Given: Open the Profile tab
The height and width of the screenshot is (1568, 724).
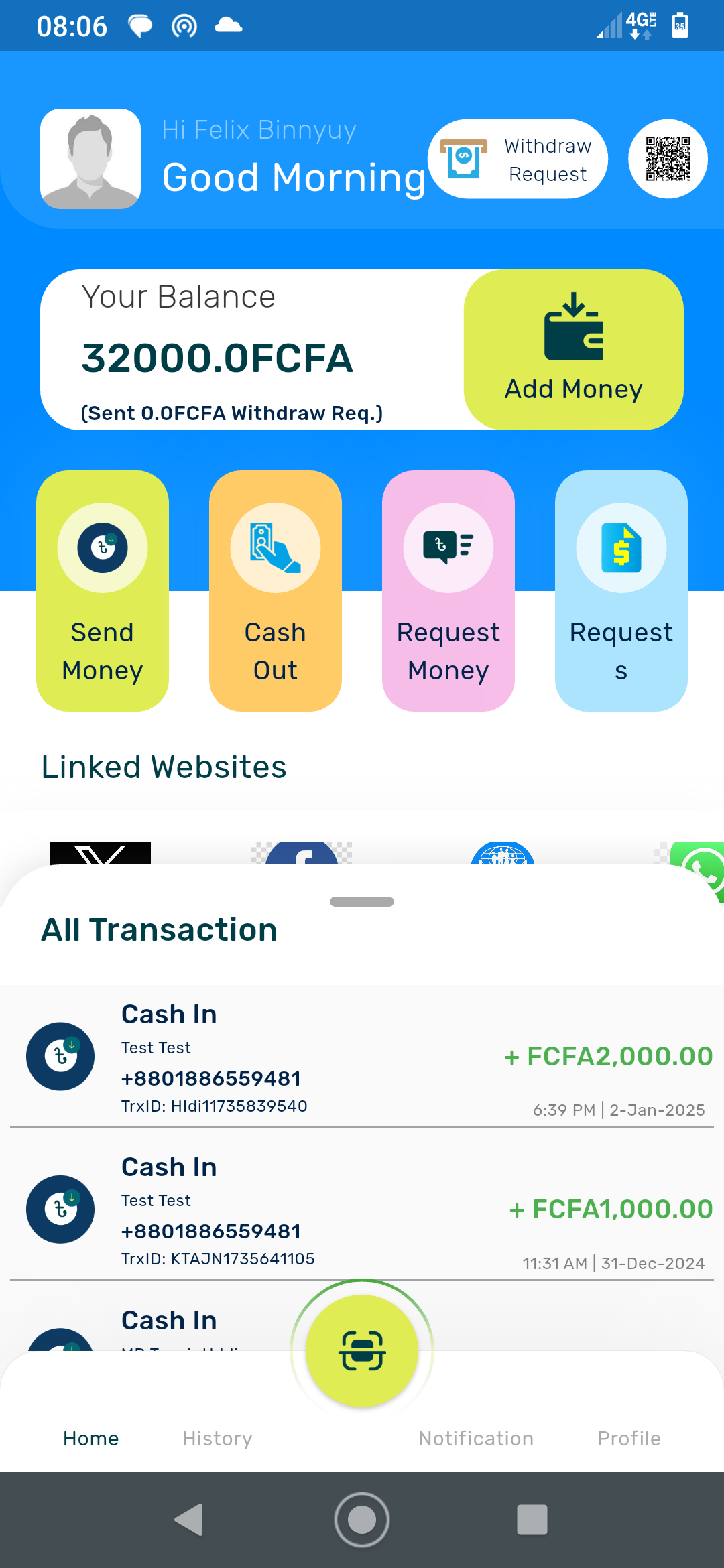Looking at the screenshot, I should click(x=629, y=1438).
